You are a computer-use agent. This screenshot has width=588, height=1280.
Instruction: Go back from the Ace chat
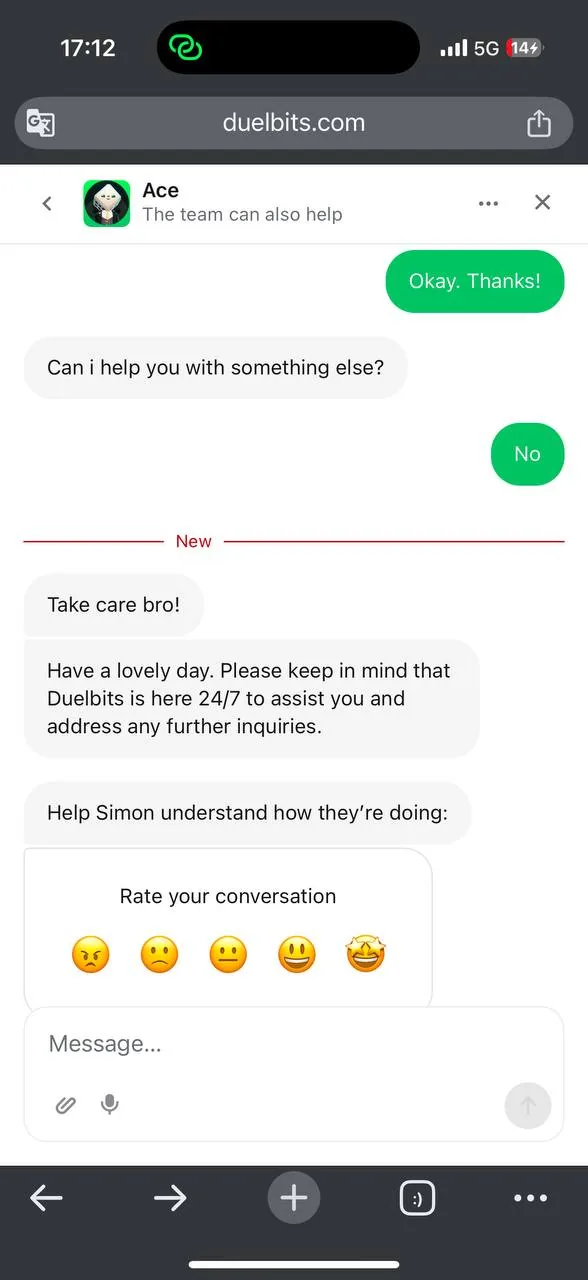pos(47,203)
